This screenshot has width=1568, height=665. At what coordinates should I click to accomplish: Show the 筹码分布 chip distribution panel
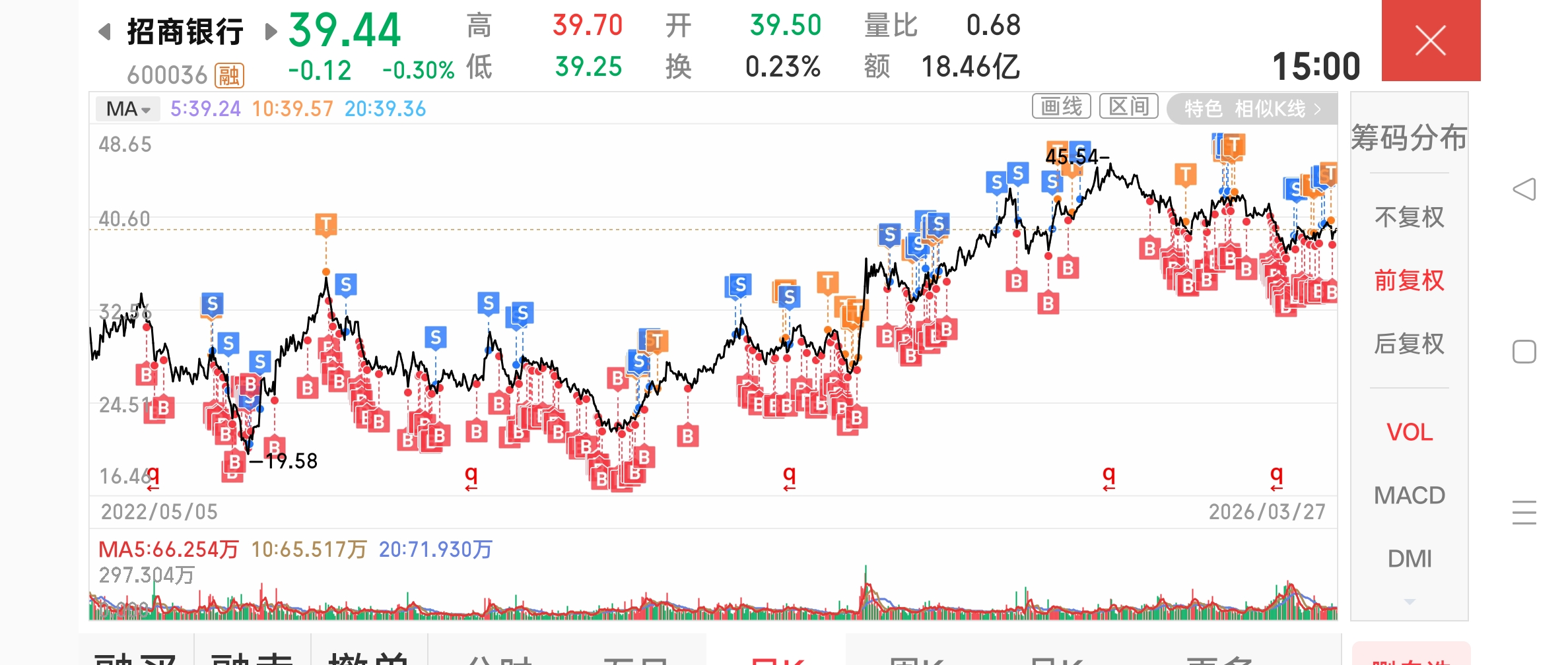(x=1409, y=139)
